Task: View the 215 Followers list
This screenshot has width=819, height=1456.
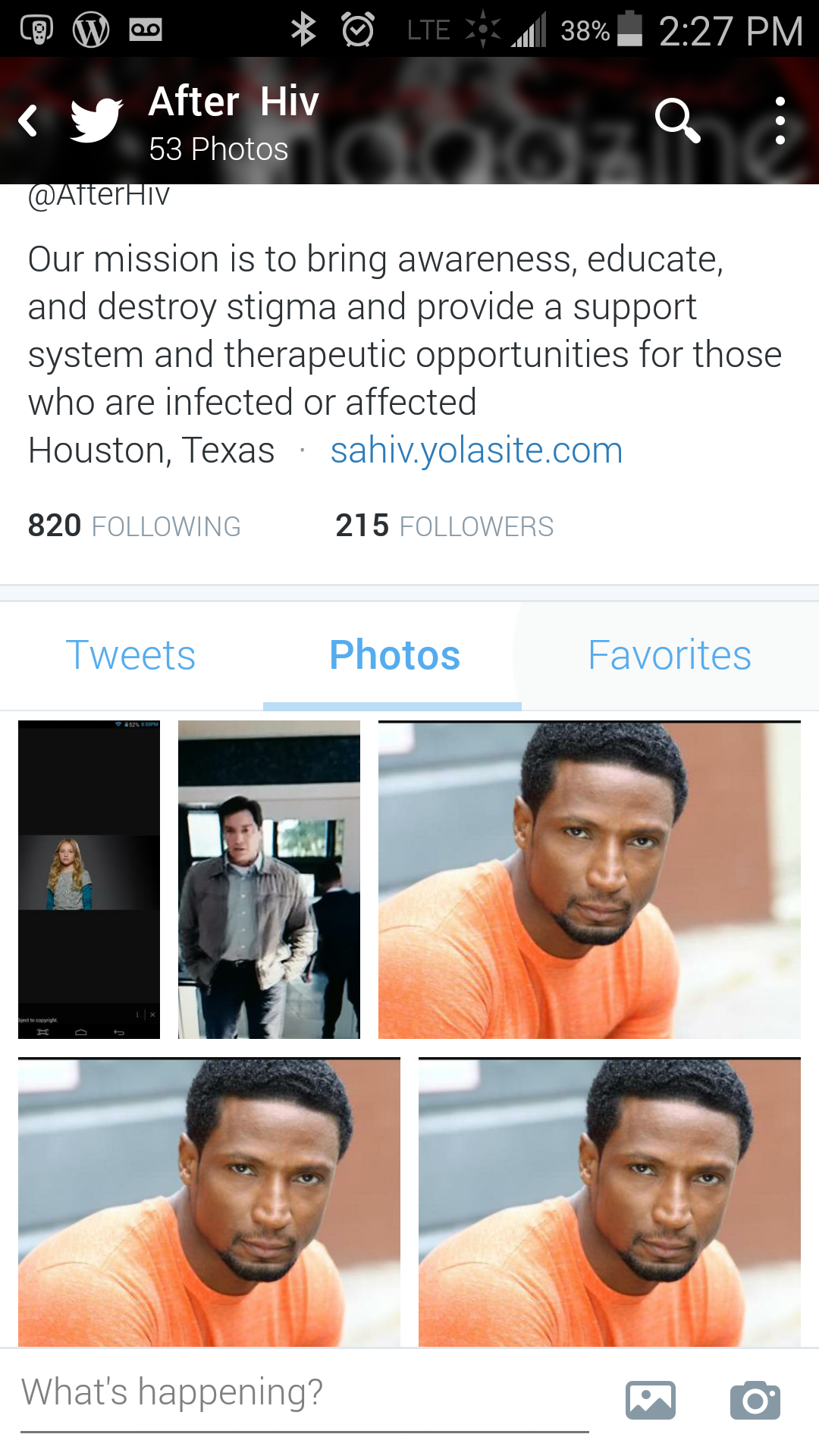Action: pos(444,526)
